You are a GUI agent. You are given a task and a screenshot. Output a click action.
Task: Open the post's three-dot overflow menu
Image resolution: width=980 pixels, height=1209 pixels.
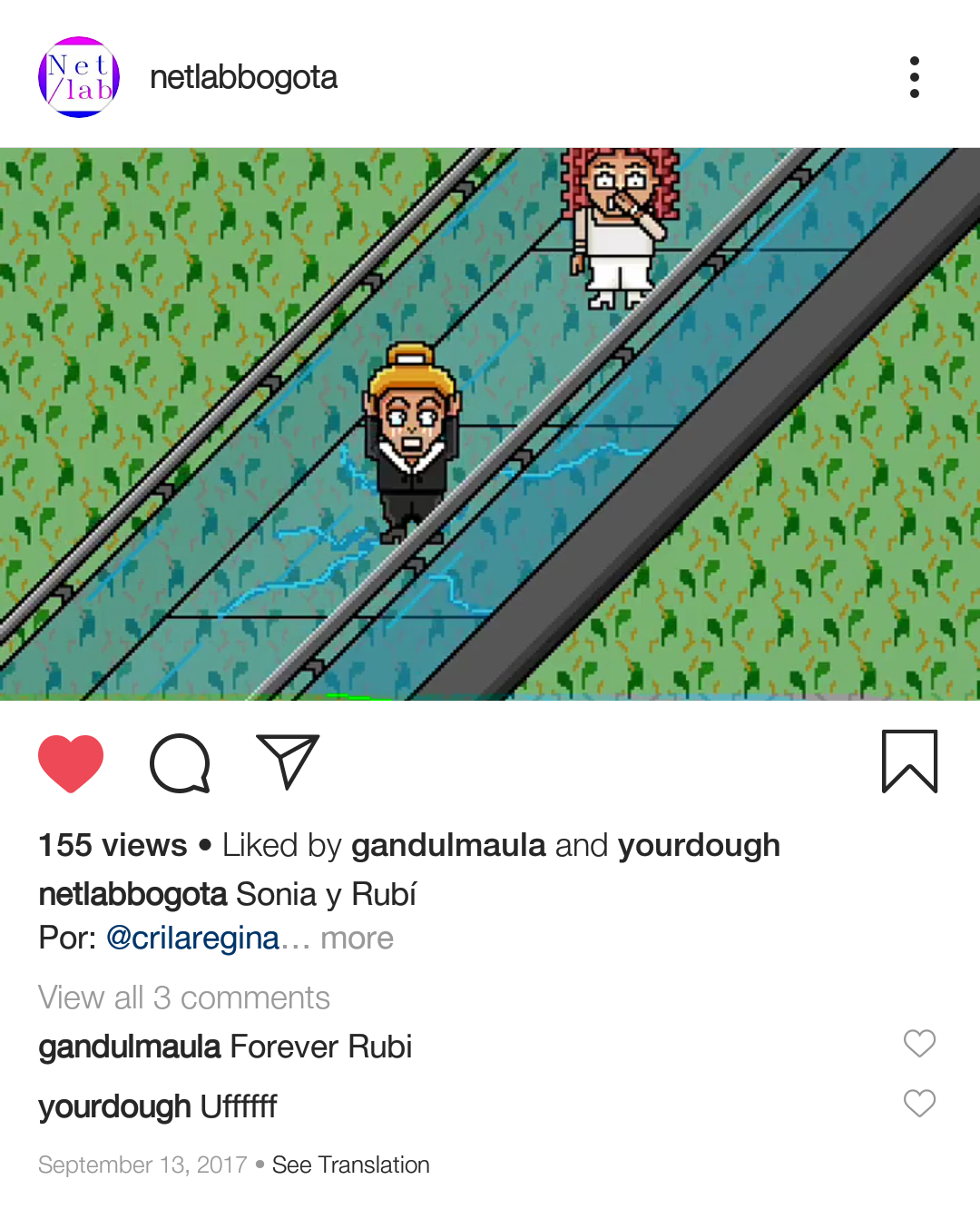point(914,77)
